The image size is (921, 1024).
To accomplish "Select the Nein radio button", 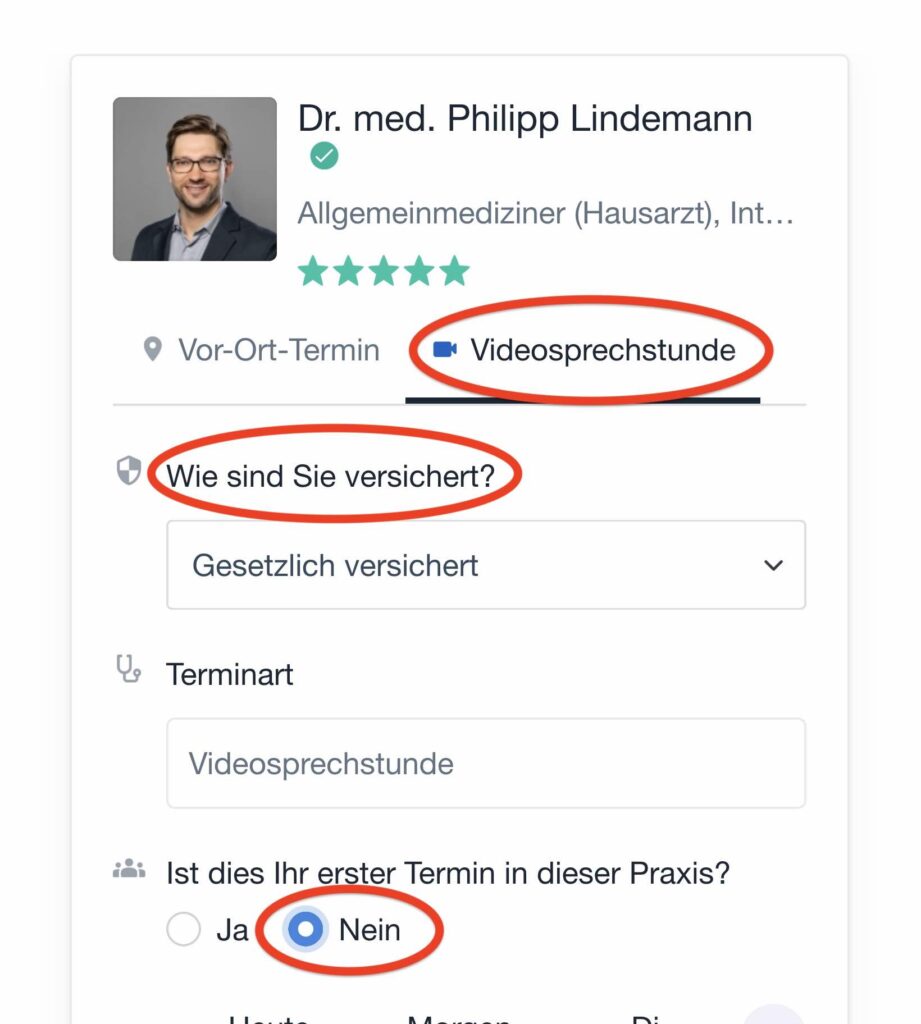I will 306,930.
